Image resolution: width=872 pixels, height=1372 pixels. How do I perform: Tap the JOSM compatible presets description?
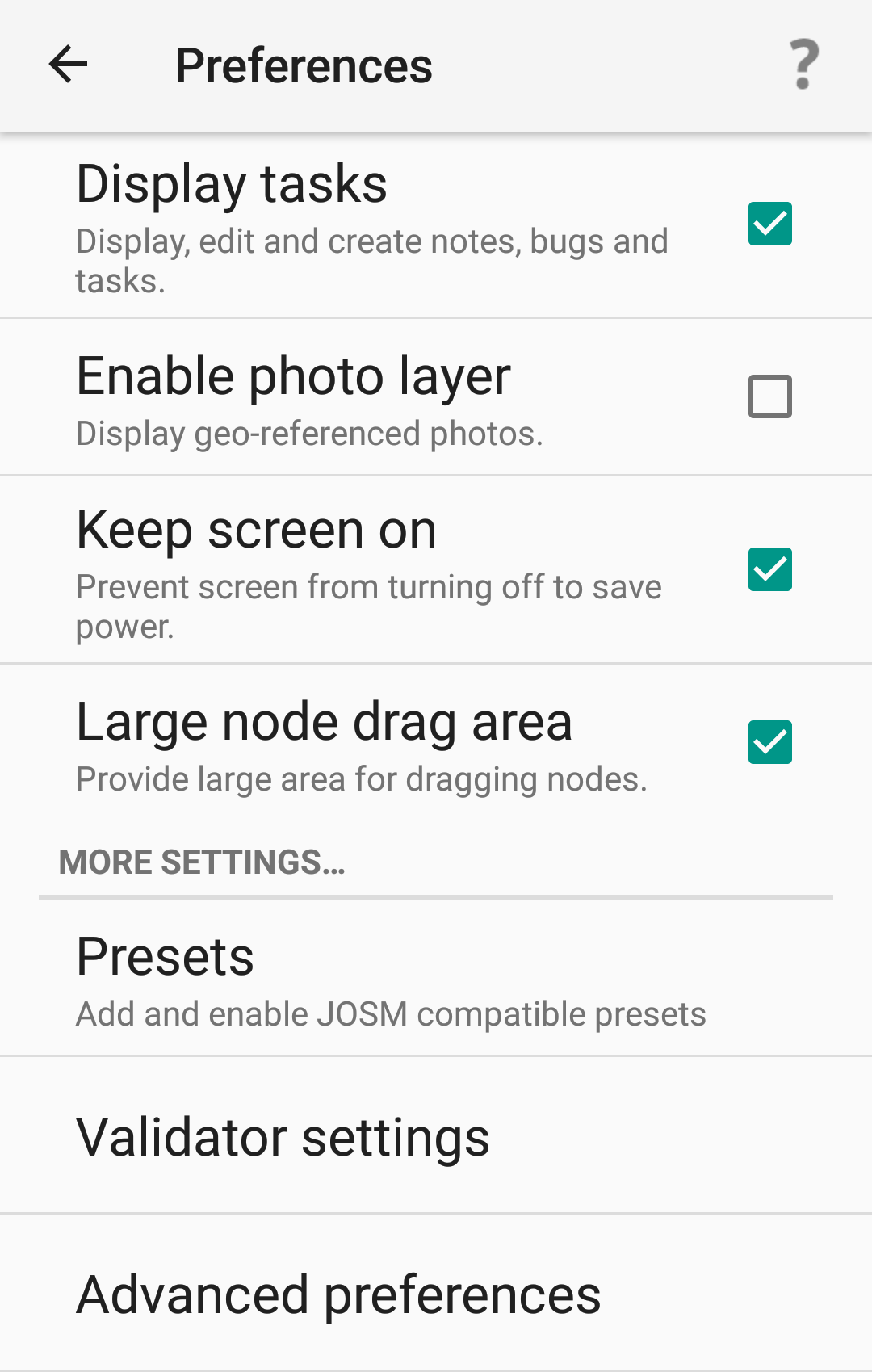point(390,1013)
